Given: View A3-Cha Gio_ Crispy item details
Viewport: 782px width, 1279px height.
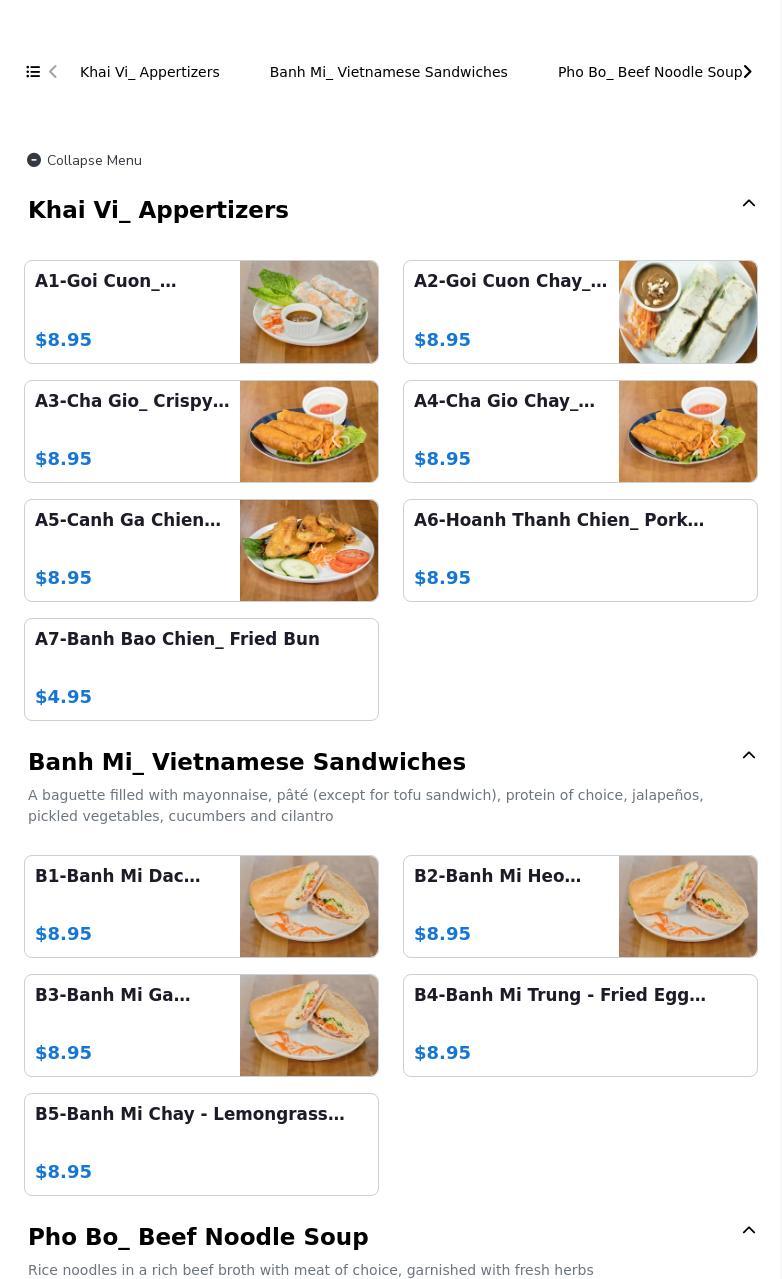Looking at the screenshot, I should pos(201,431).
